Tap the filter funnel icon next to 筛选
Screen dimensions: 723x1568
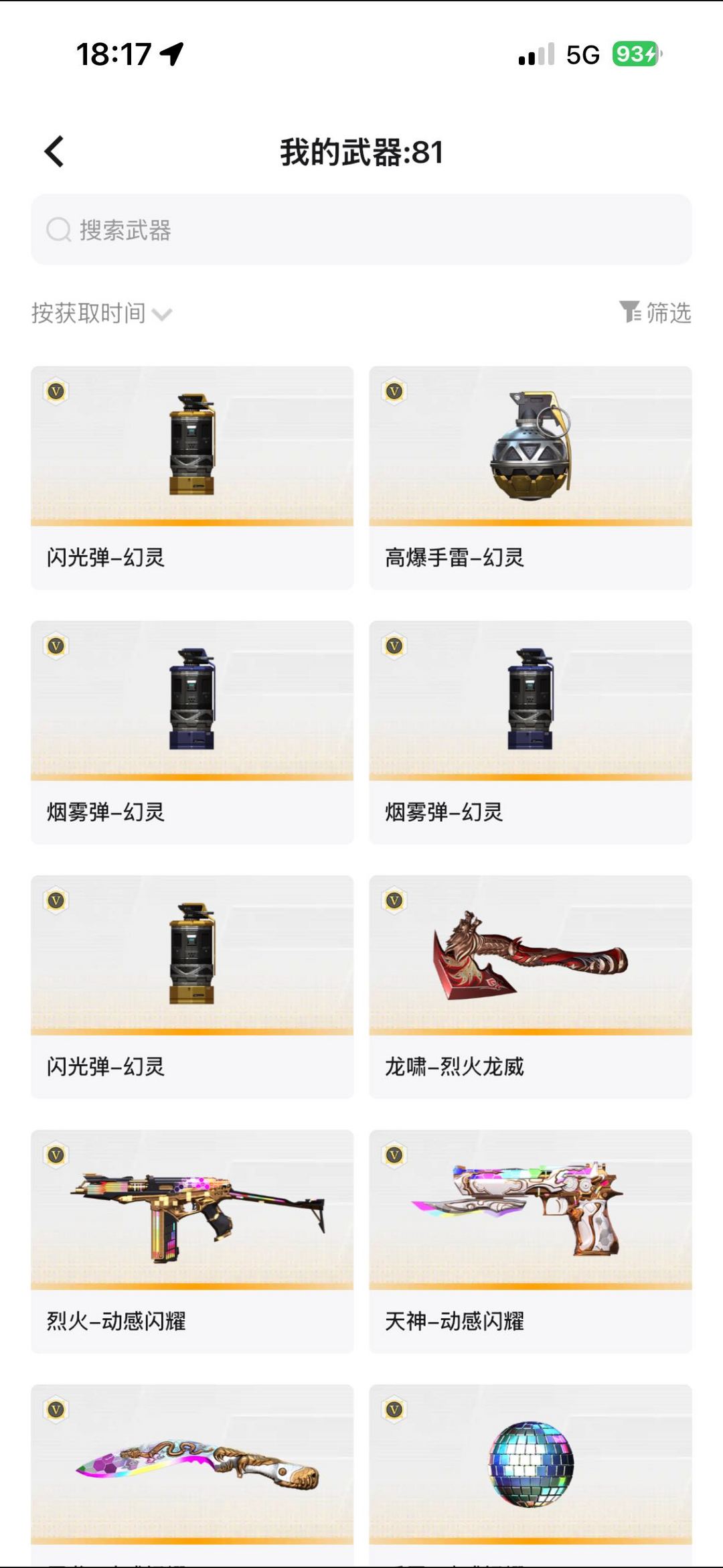[x=630, y=312]
